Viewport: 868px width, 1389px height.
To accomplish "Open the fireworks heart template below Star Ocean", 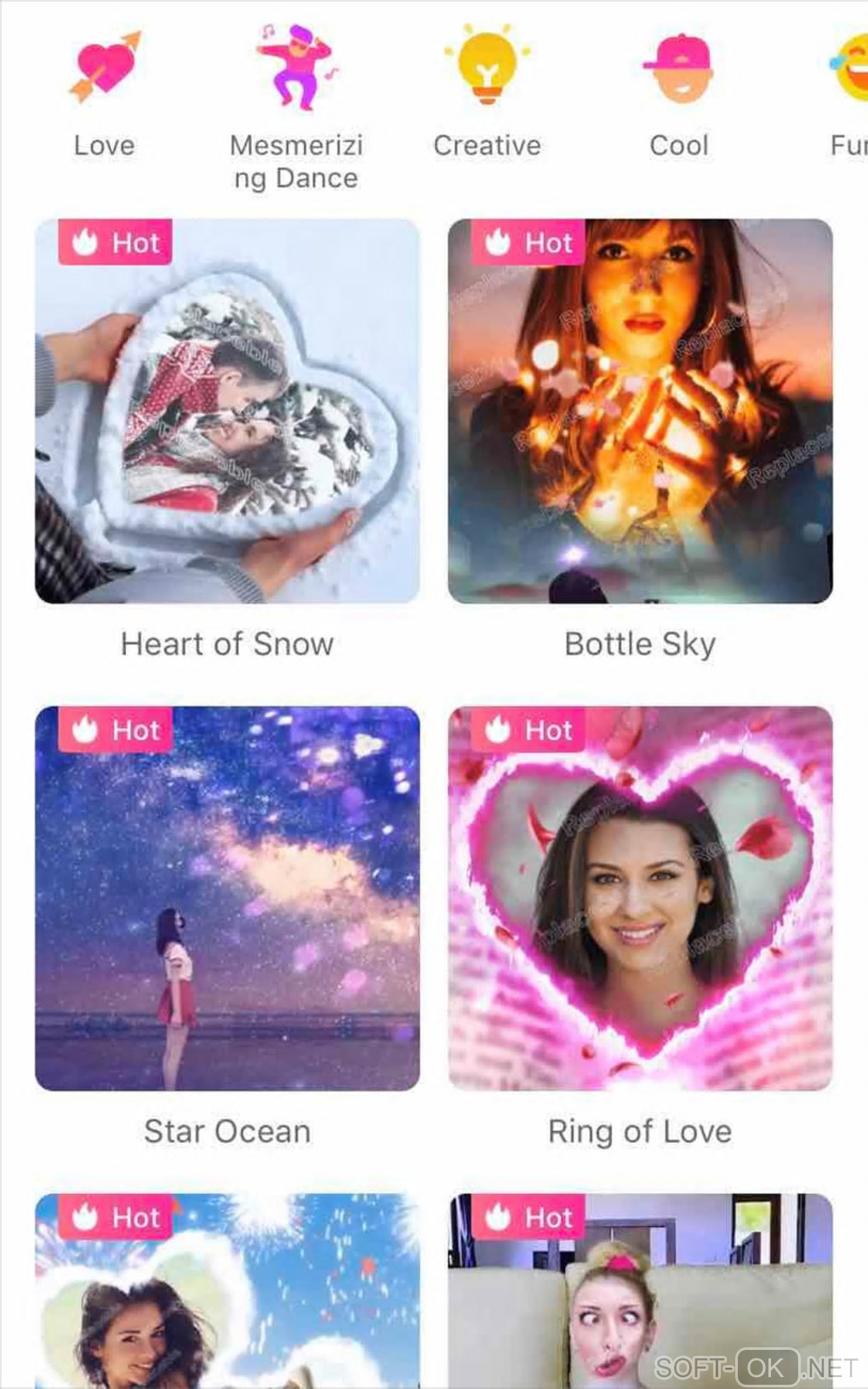I will (x=227, y=1294).
